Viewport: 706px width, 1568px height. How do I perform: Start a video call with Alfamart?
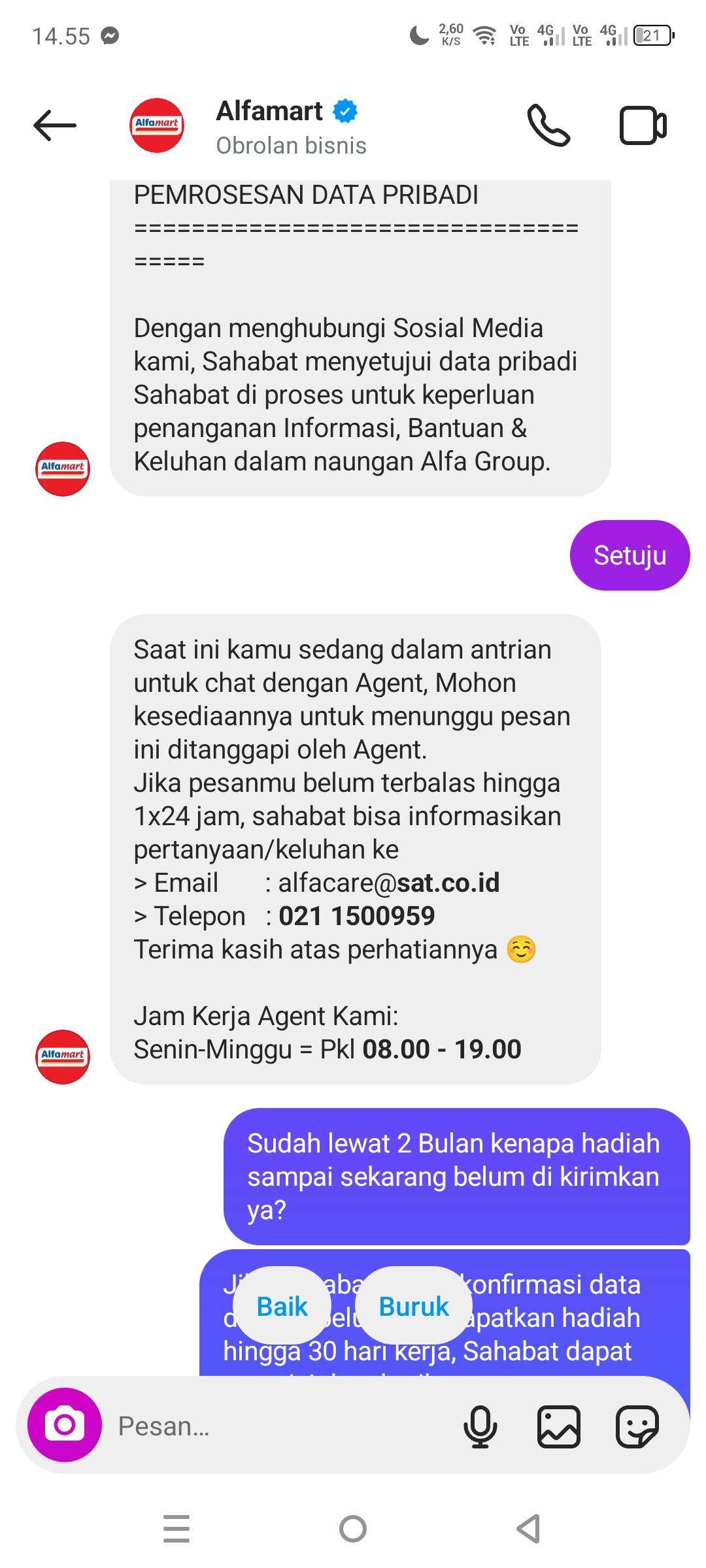coord(643,125)
